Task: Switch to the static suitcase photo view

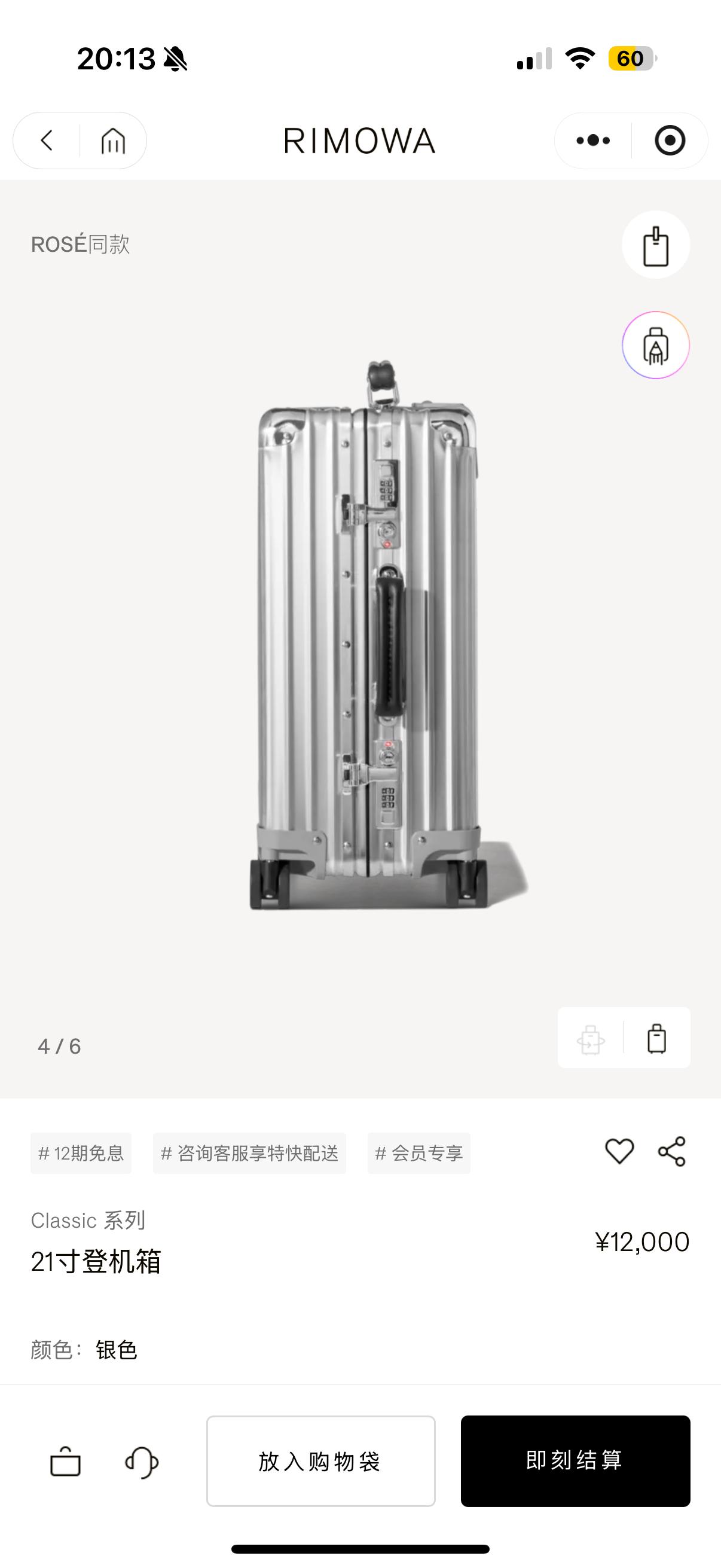Action: point(656,1038)
